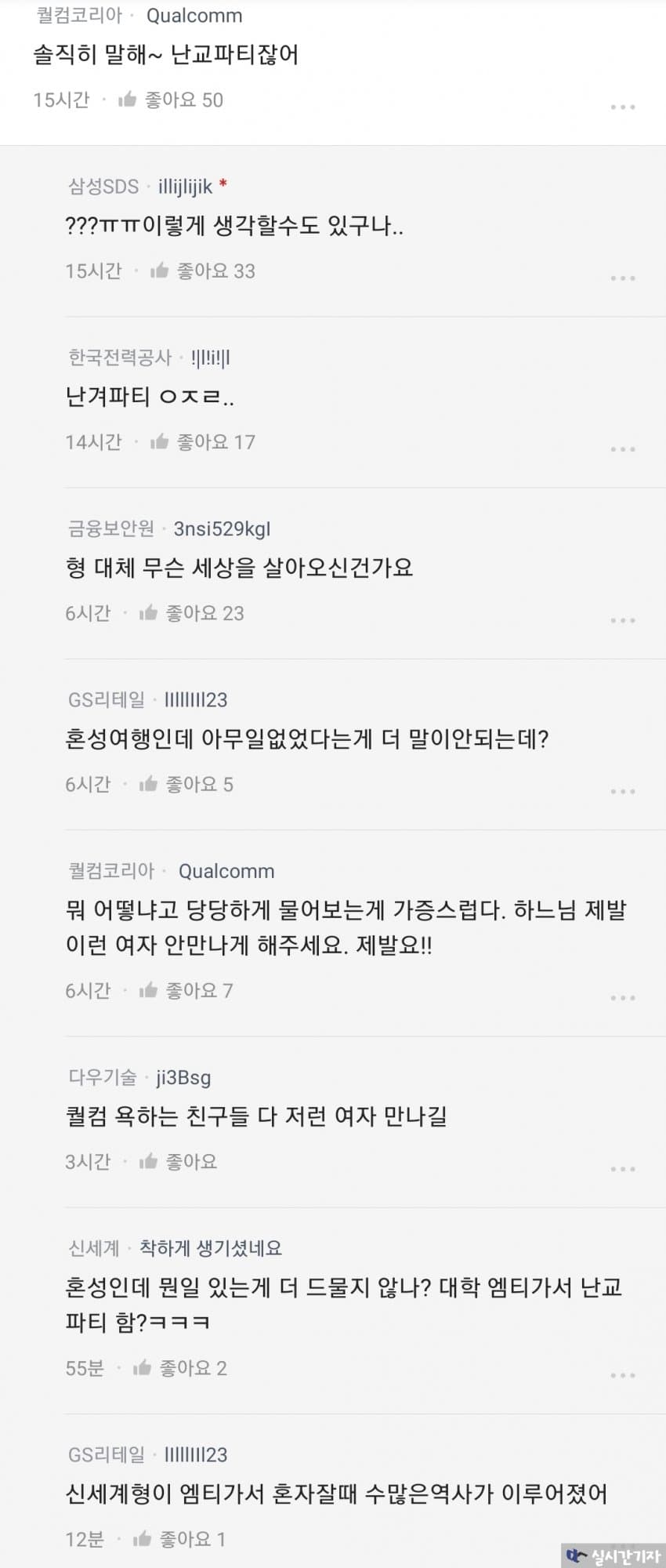Like the 금융보안원 3nsi529kgl reply

(149, 613)
